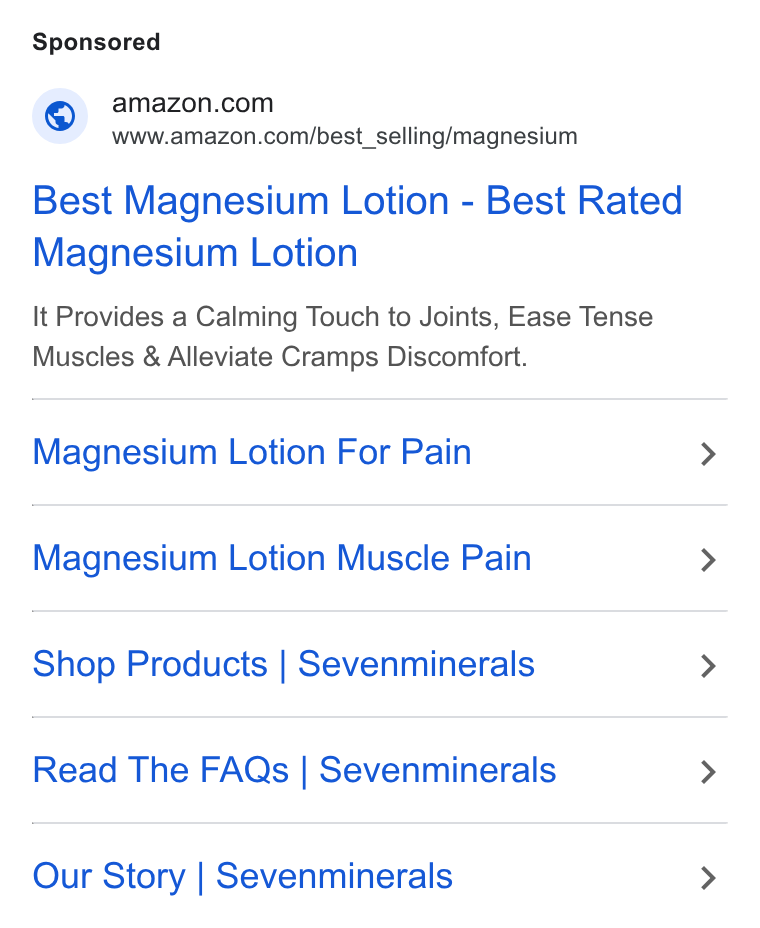Open the Best Magnesium Lotion ad headline
The height and width of the screenshot is (928, 760).
click(x=358, y=226)
